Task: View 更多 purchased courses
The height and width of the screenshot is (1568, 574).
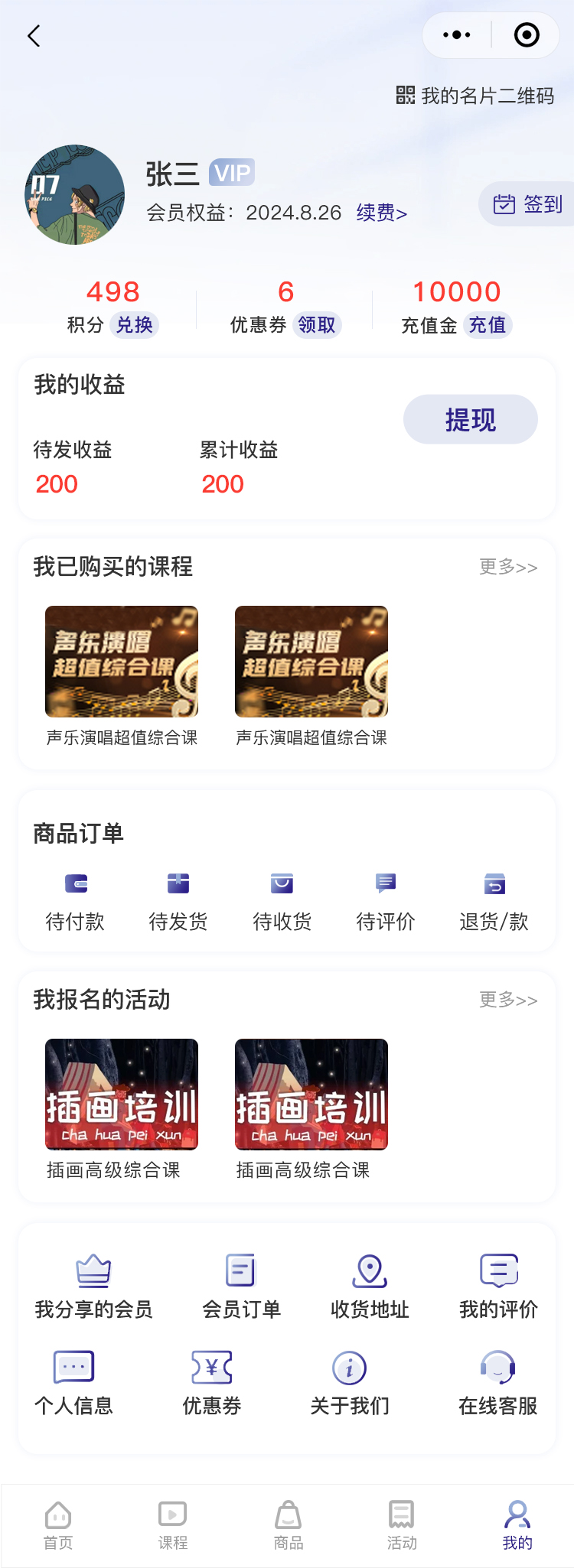Action: 508,567
